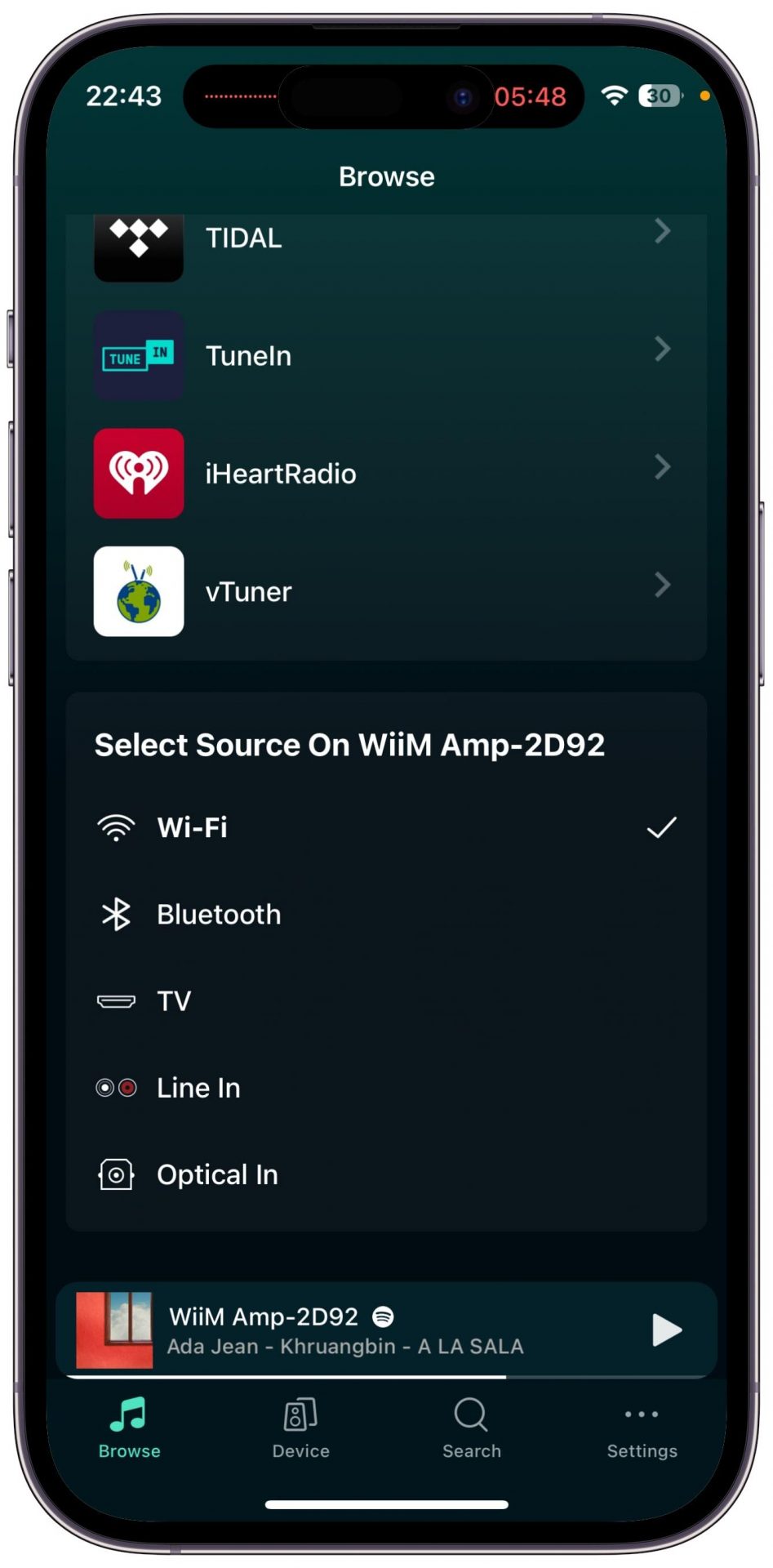Viewport: 773px width, 1568px height.
Task: Switch to the Search tab
Action: [471, 1428]
